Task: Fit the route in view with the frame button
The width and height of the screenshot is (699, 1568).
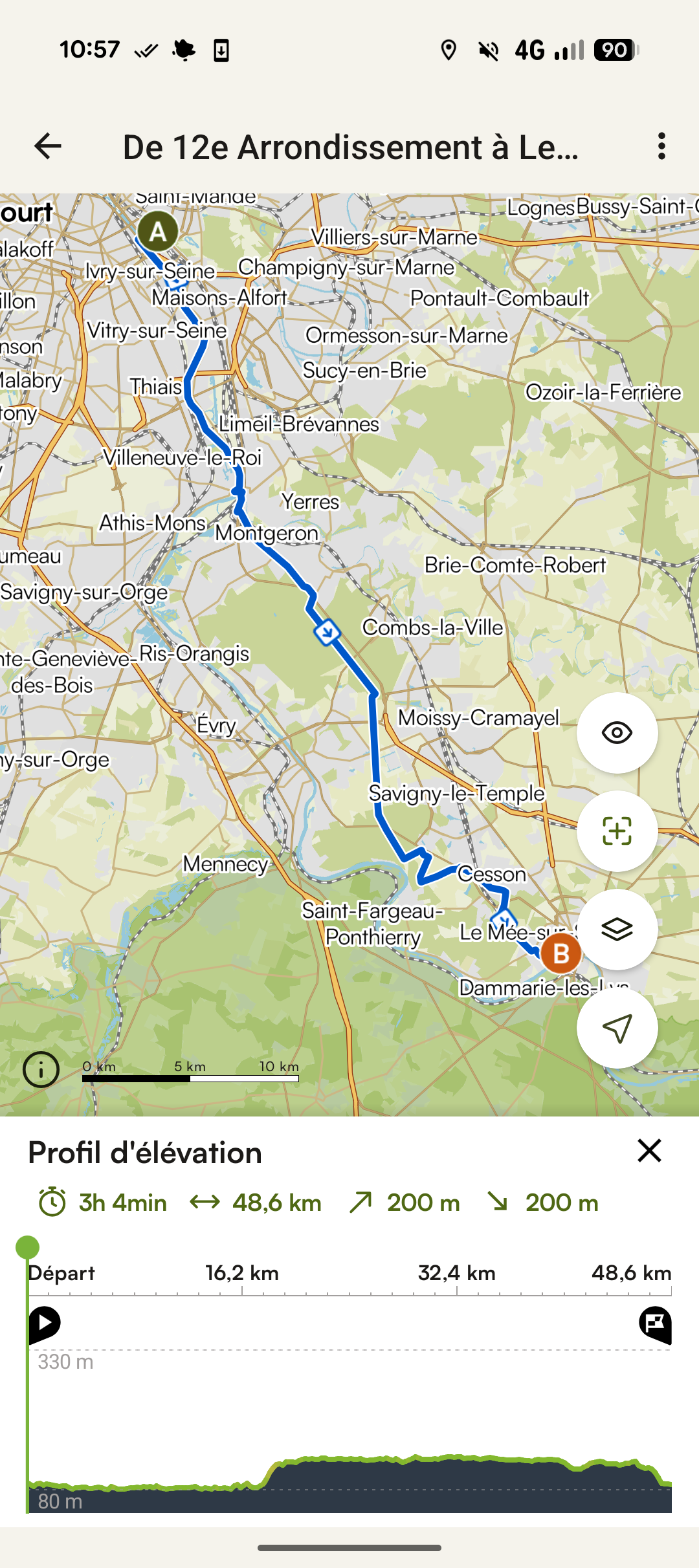Action: (617, 831)
